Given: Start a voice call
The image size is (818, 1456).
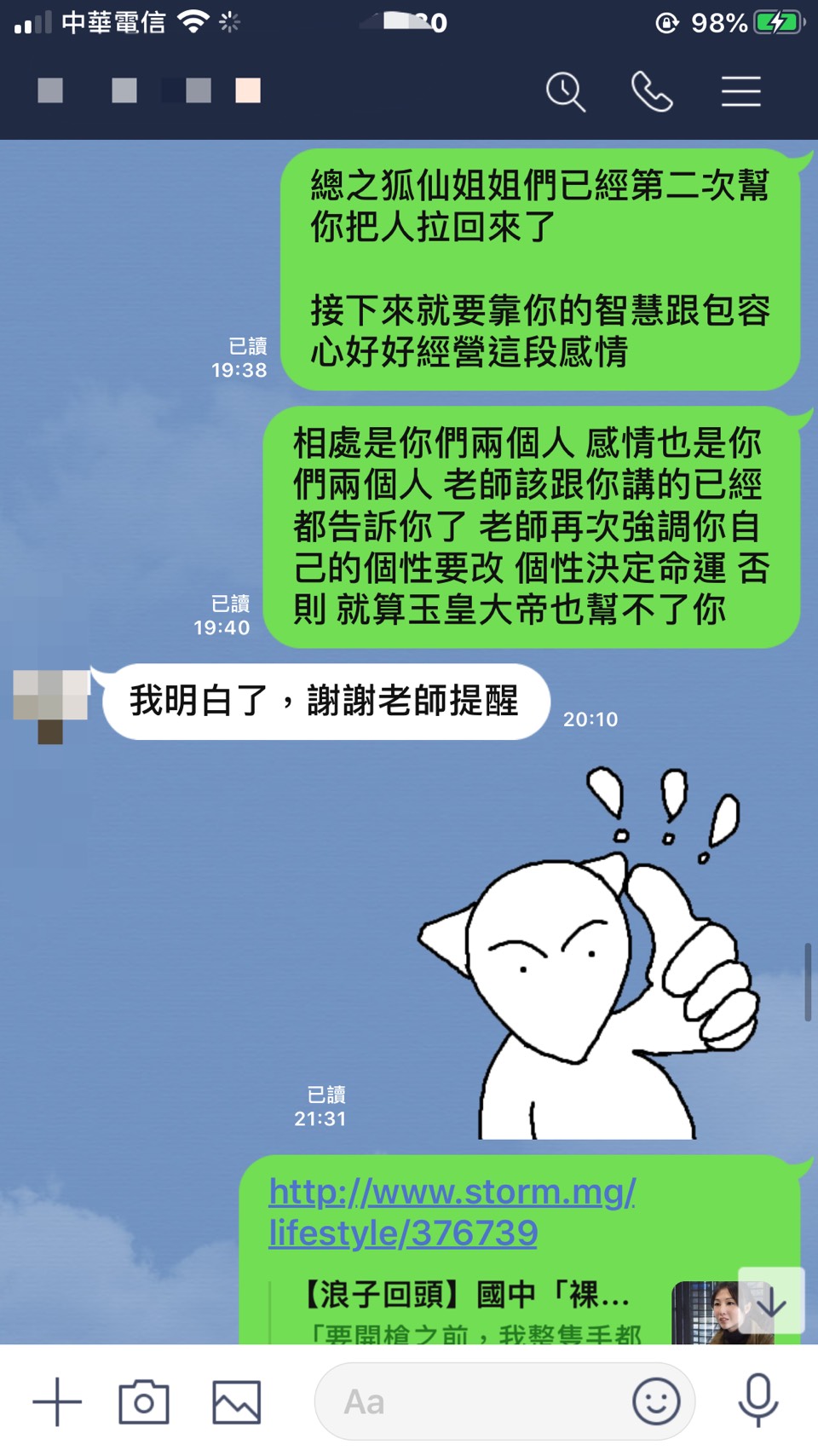Looking at the screenshot, I should [x=652, y=91].
